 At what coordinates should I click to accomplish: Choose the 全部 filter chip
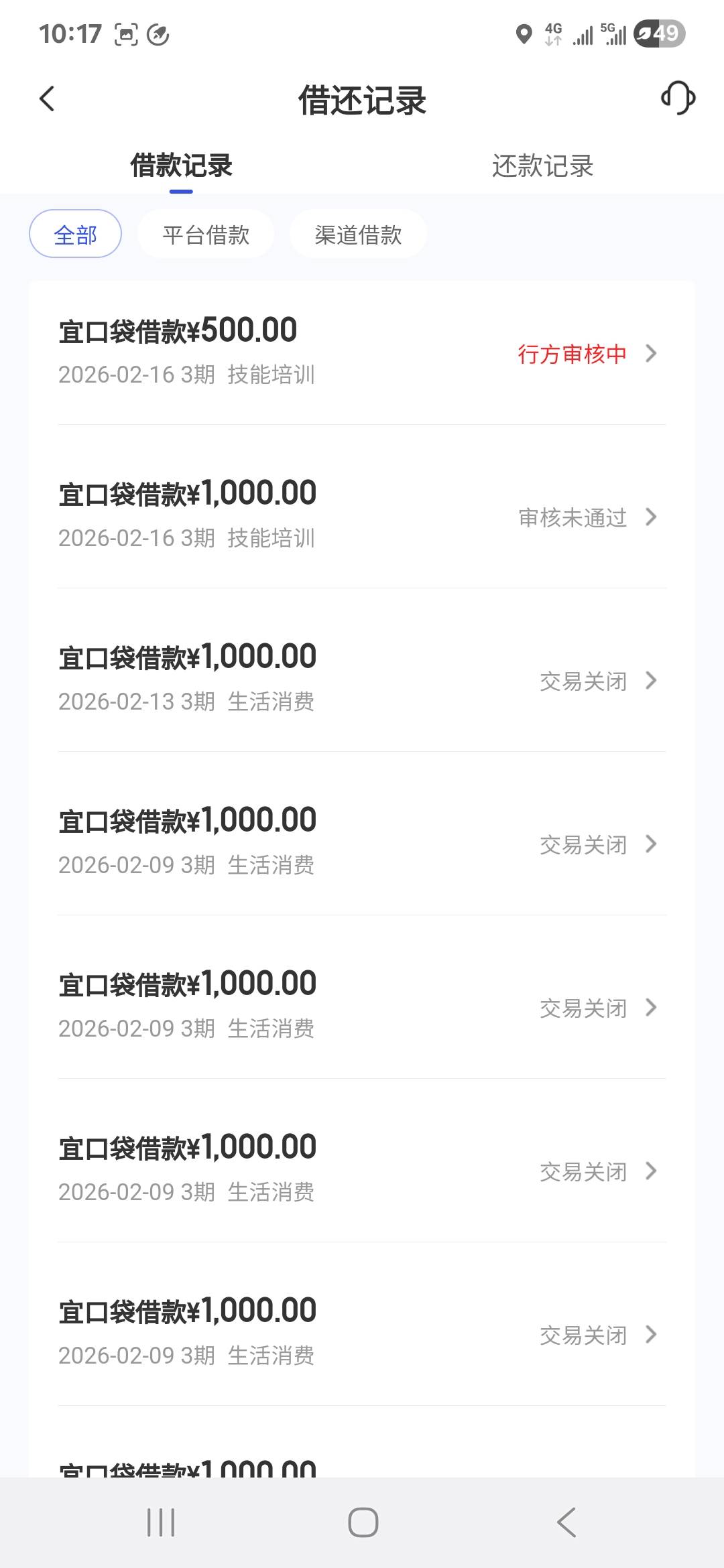point(75,235)
